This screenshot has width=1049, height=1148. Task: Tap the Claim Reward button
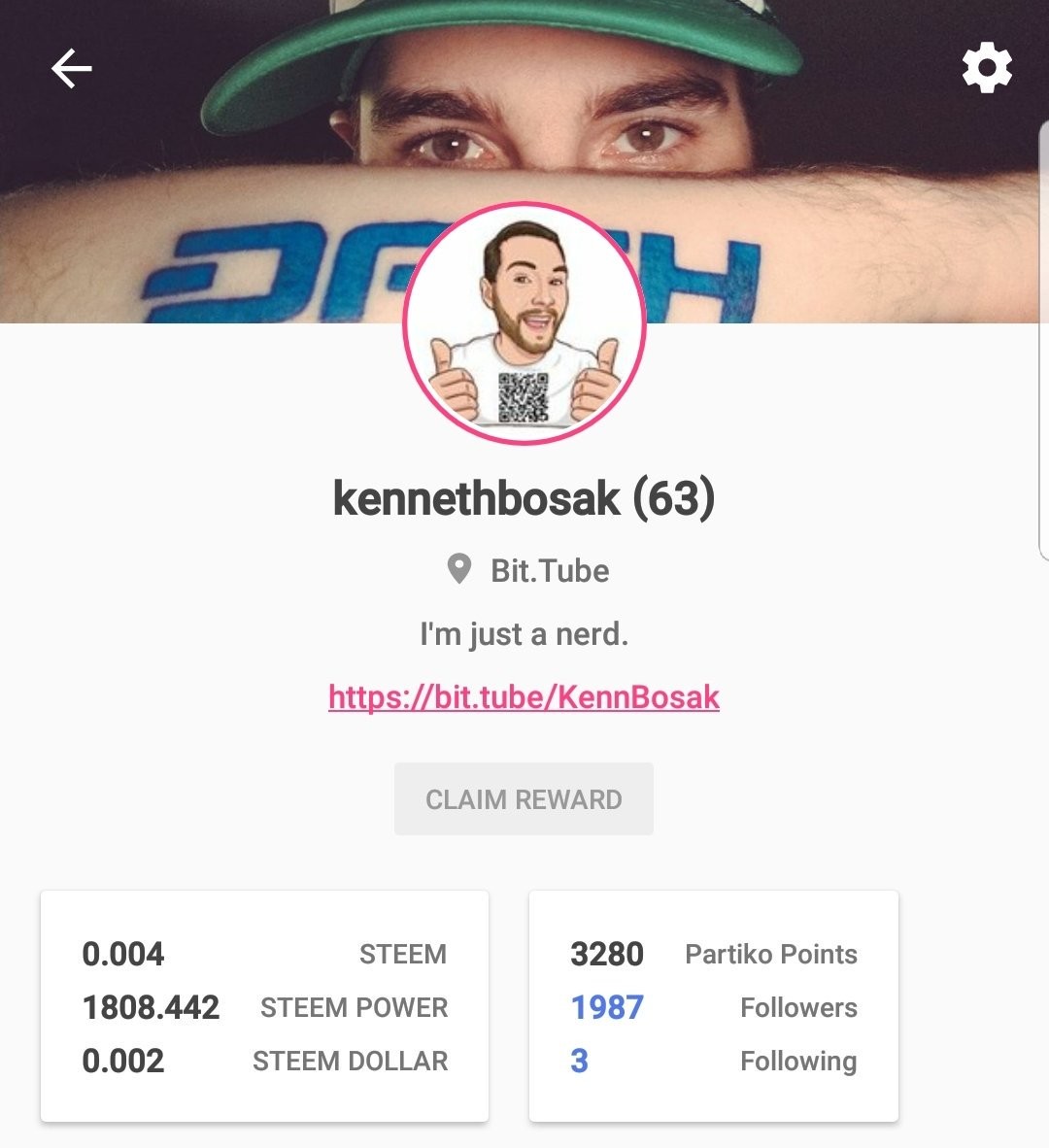pos(524,799)
